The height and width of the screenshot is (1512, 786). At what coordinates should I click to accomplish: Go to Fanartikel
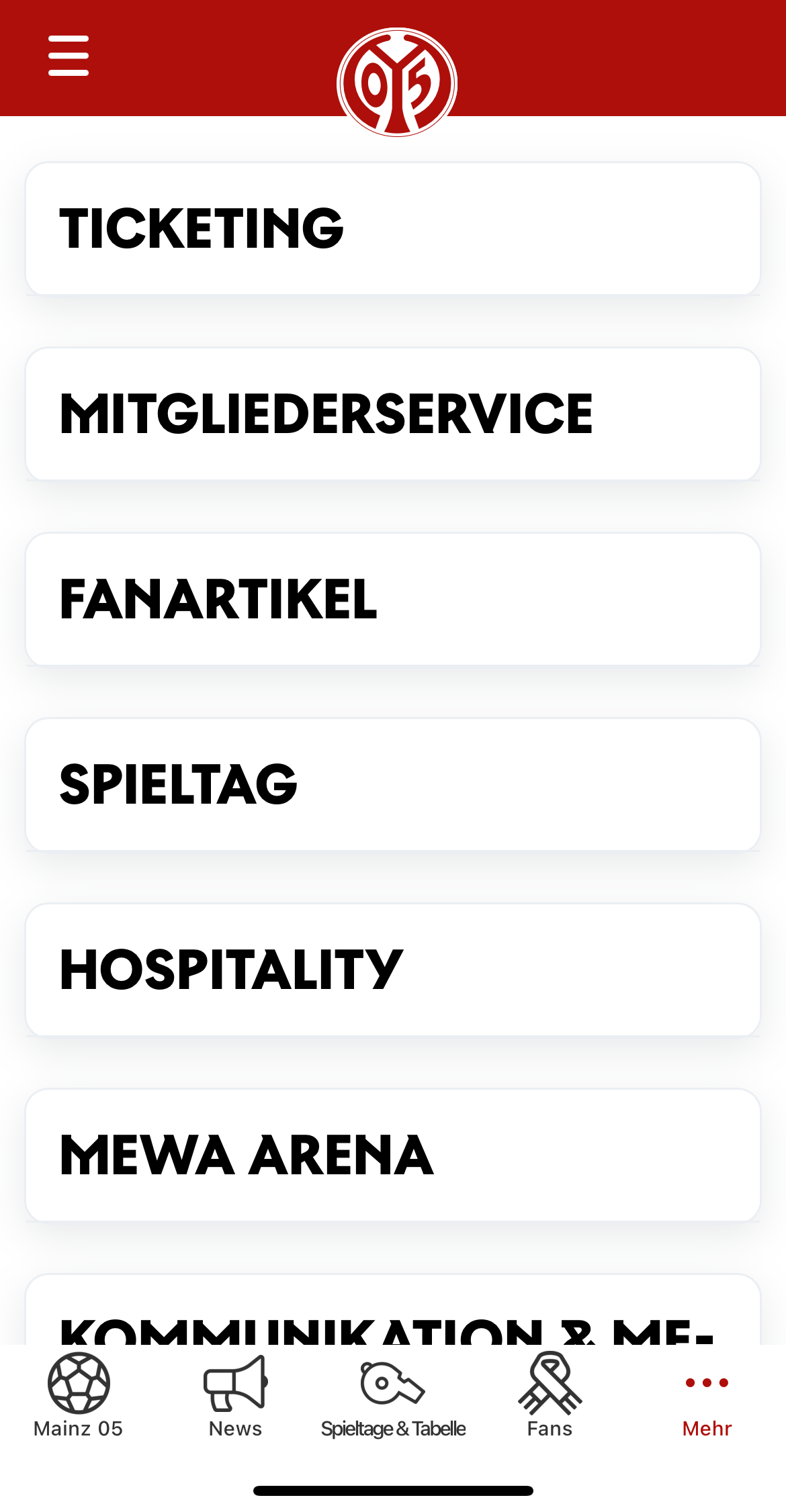point(393,599)
